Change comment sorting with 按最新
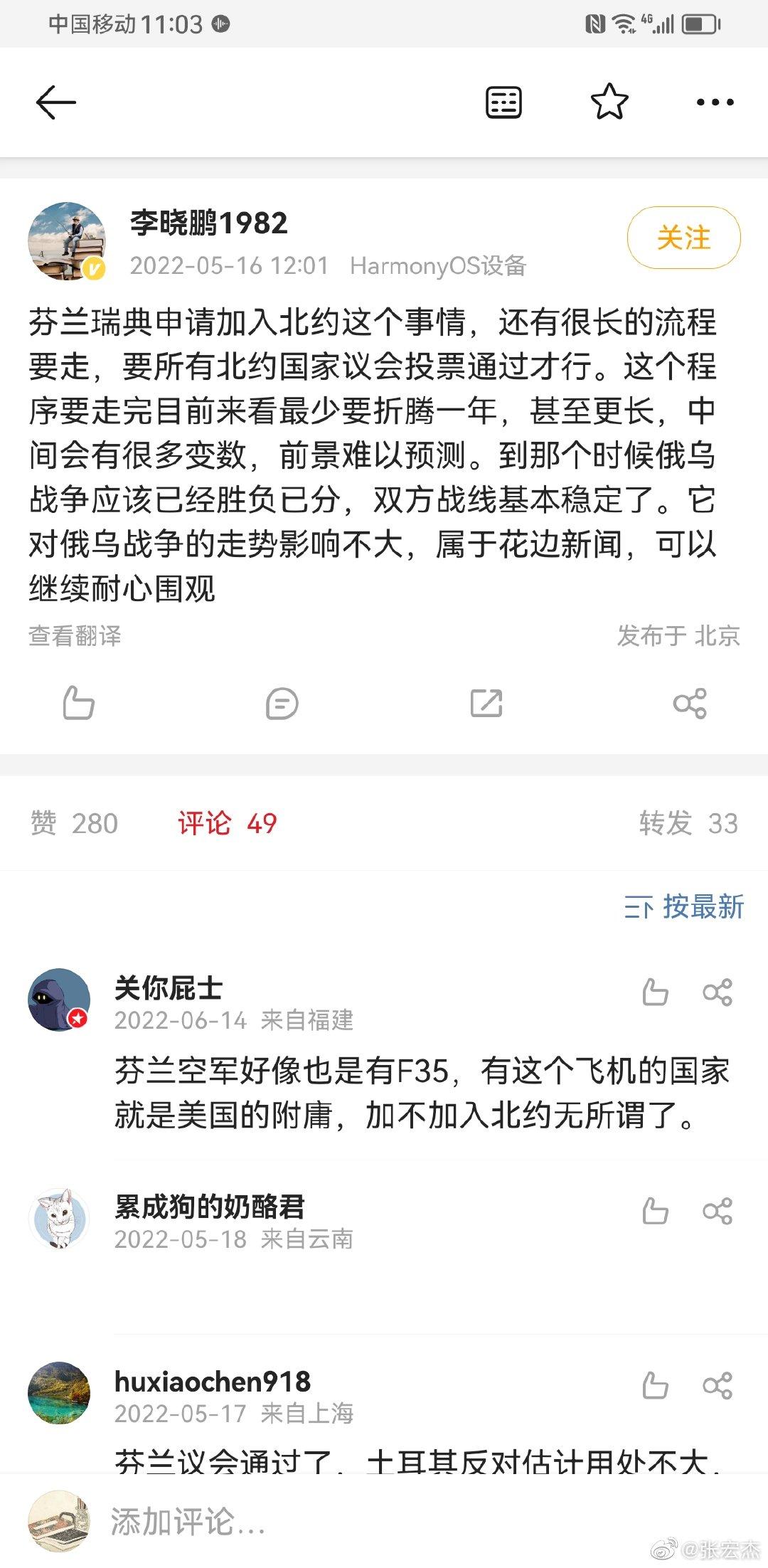Image resolution: width=768 pixels, height=1568 pixels. 683,907
